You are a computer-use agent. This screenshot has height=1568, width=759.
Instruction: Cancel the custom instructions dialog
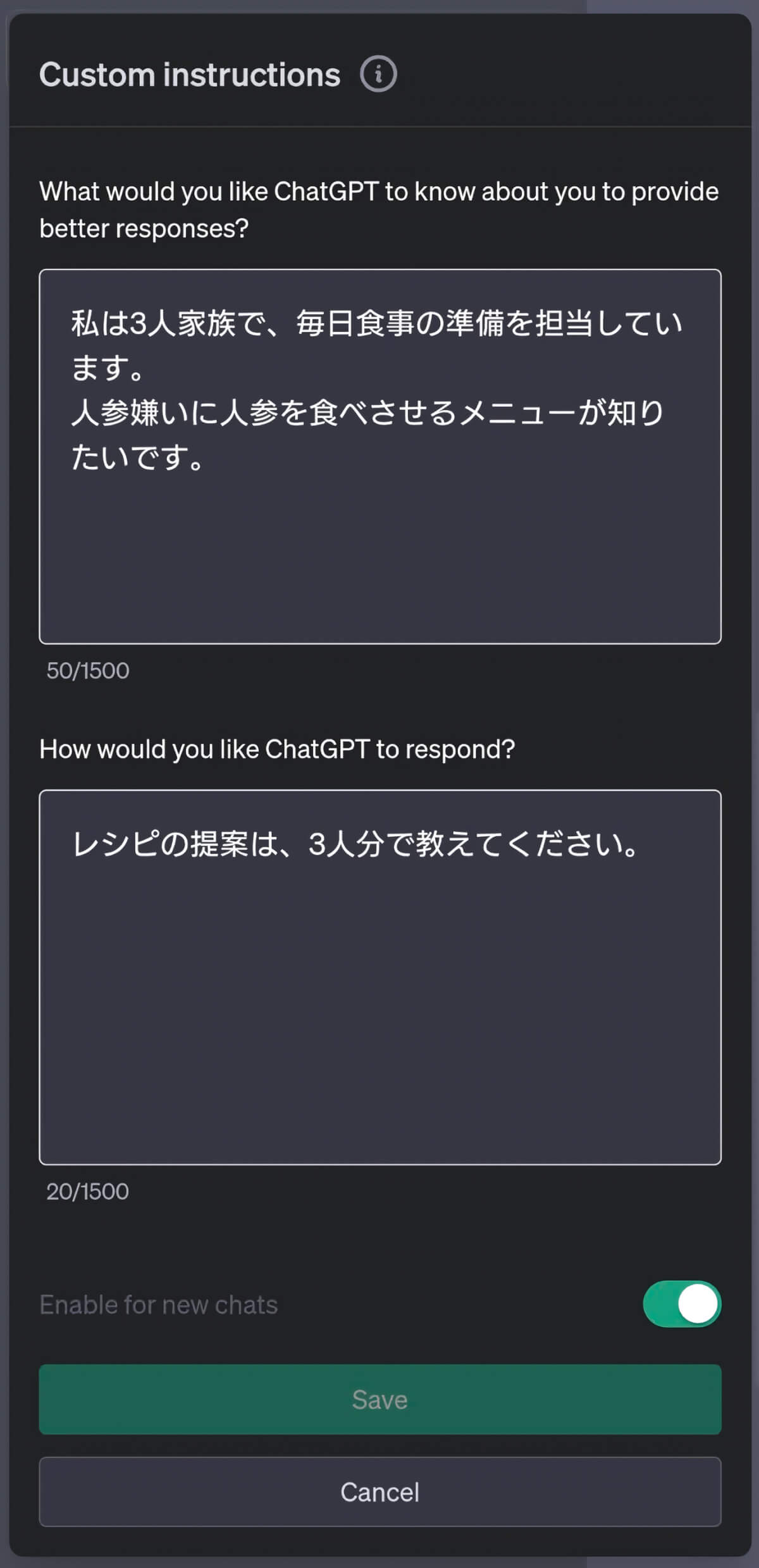[379, 1492]
